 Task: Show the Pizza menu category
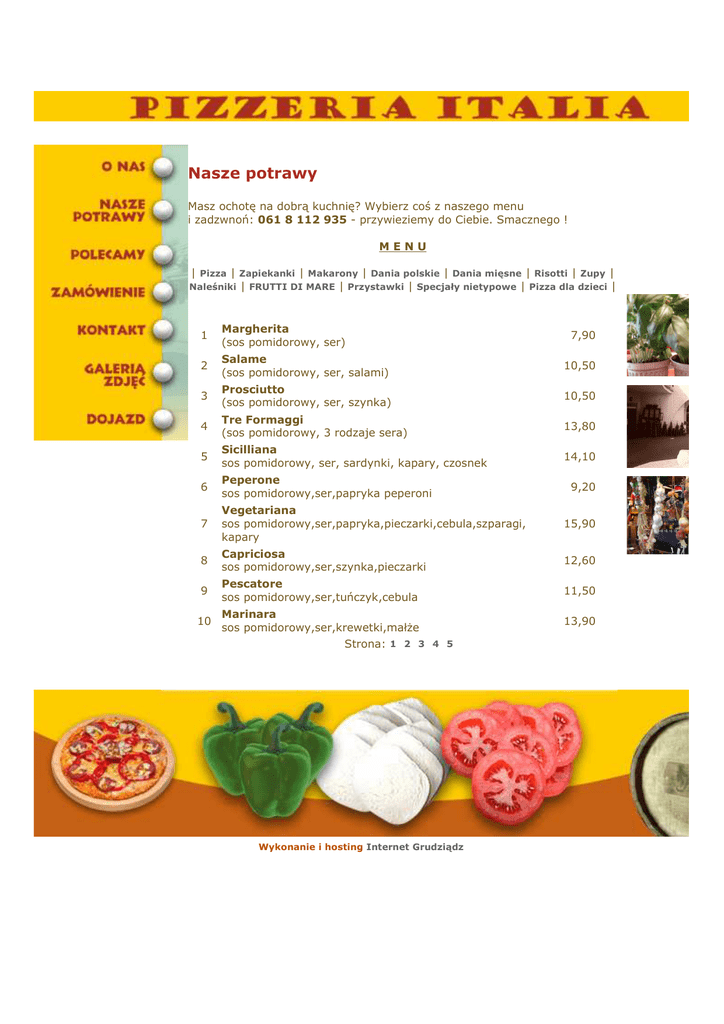[213, 273]
